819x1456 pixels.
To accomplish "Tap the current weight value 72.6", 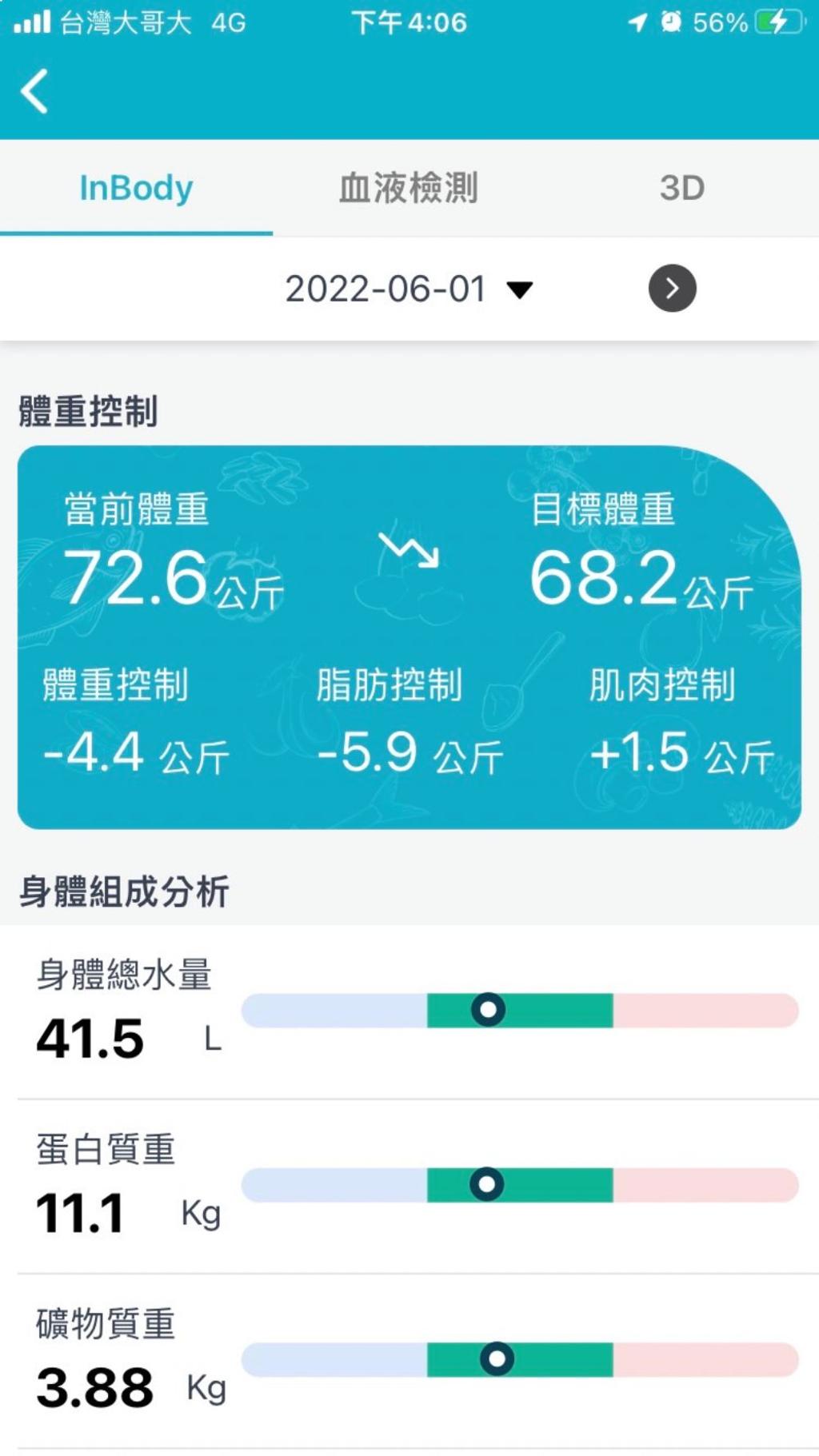I will click(x=134, y=582).
